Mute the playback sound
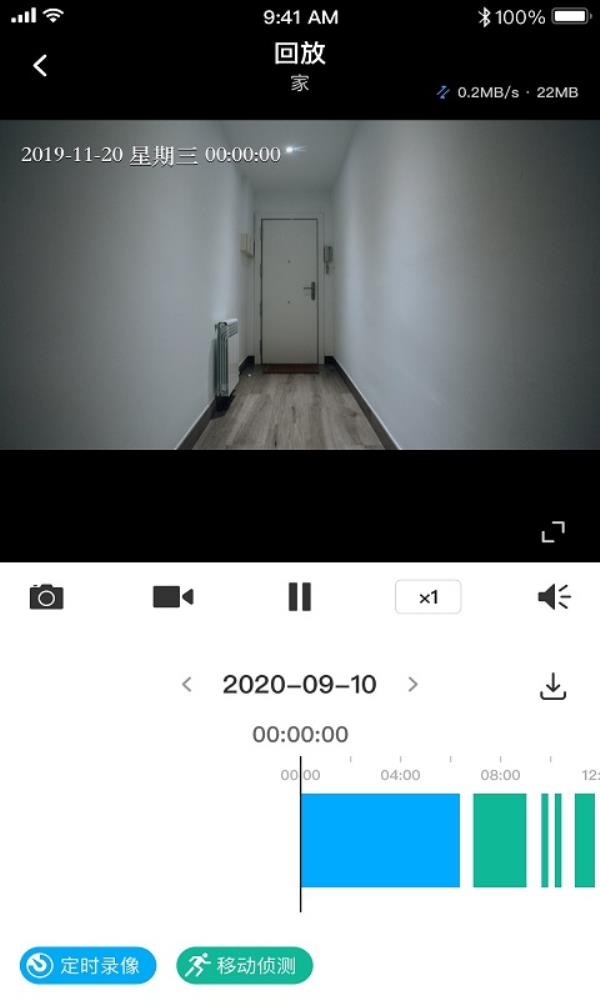Screen dimensions: 600x1000 coord(553,597)
